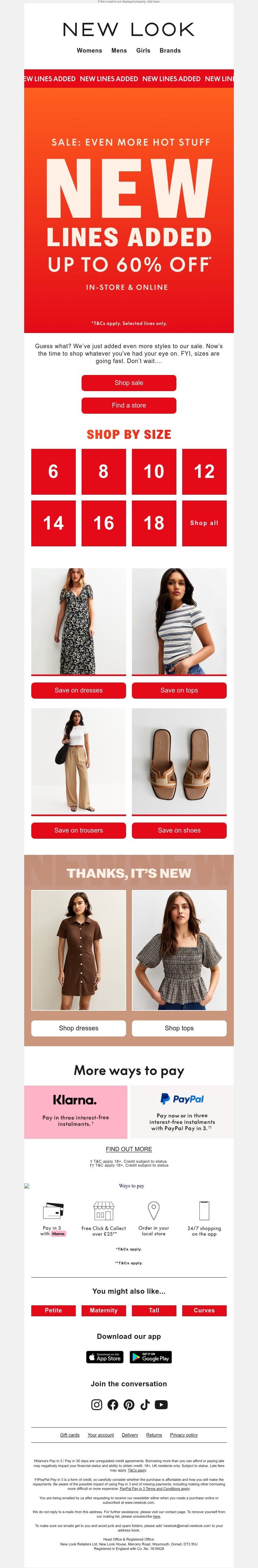Tap Find a store

pyautogui.click(x=129, y=405)
